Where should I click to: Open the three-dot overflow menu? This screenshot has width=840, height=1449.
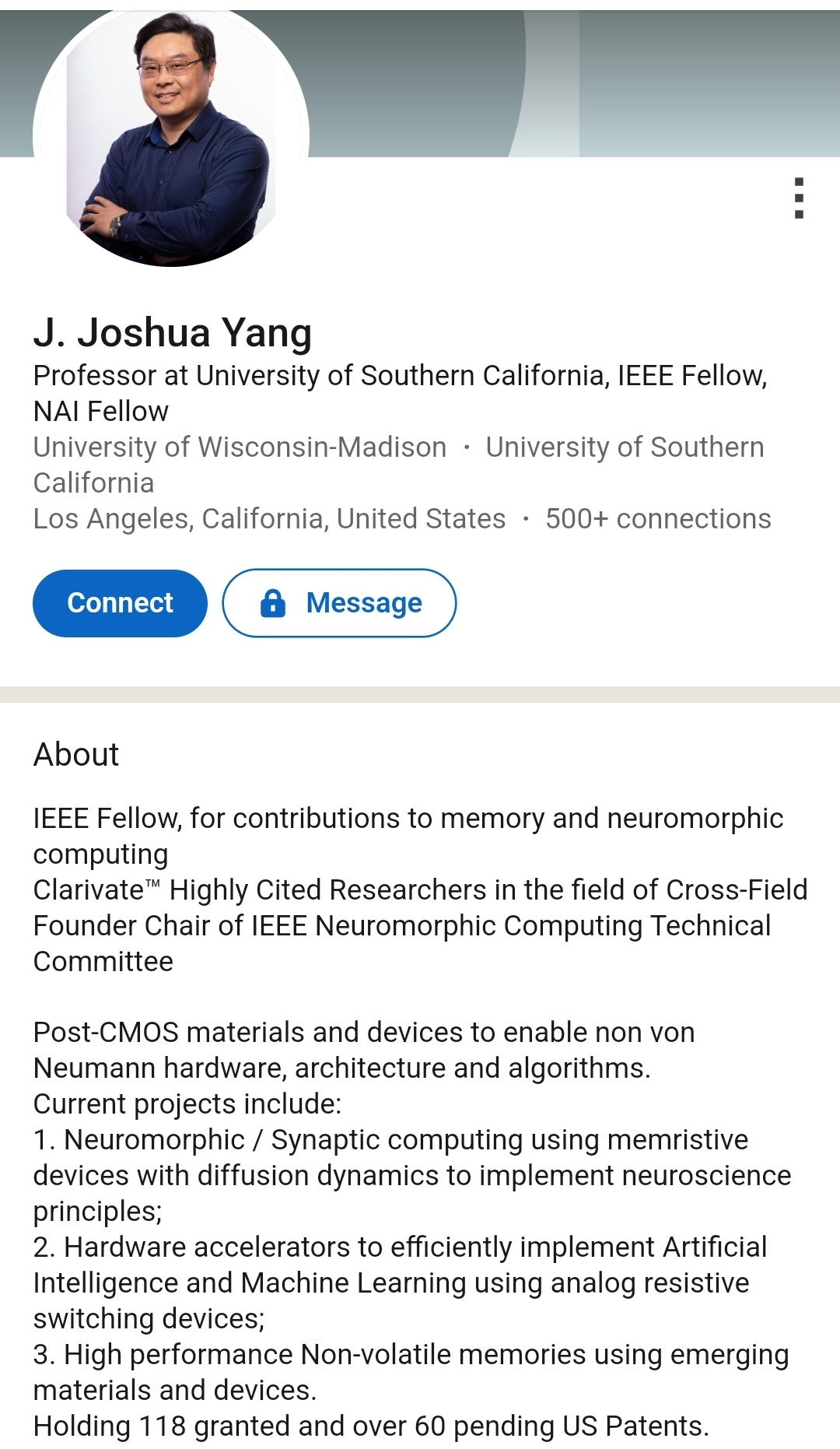point(799,198)
